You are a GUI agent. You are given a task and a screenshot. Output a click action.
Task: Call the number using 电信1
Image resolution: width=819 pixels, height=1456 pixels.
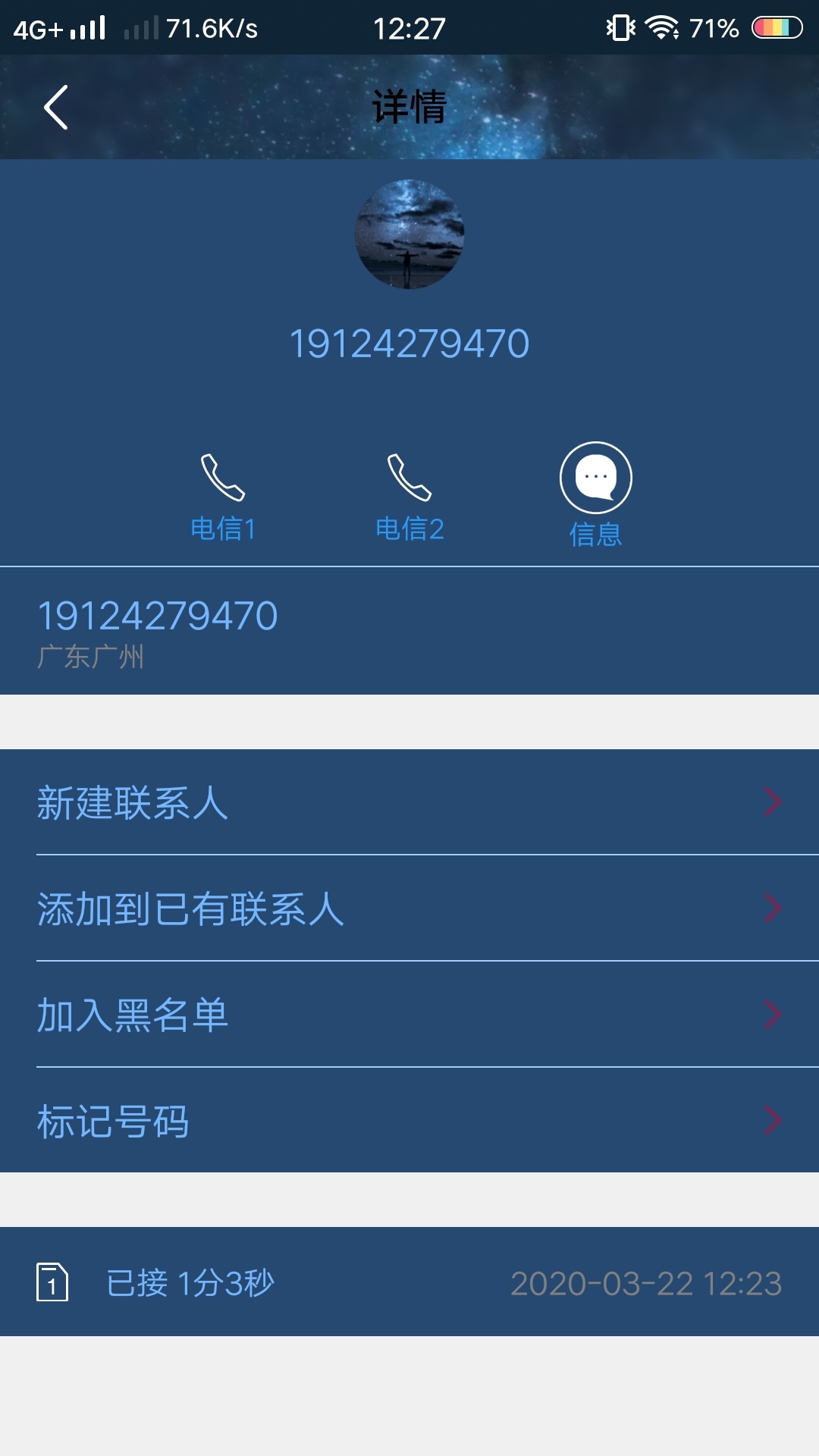(223, 497)
